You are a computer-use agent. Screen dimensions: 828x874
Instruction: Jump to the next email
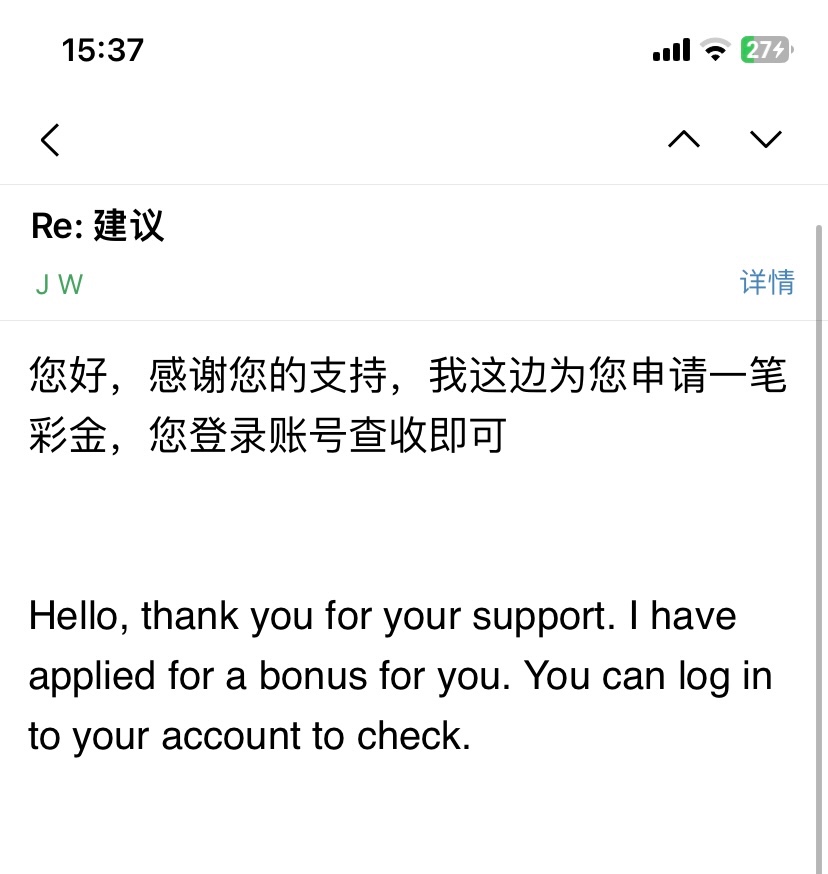click(x=766, y=139)
